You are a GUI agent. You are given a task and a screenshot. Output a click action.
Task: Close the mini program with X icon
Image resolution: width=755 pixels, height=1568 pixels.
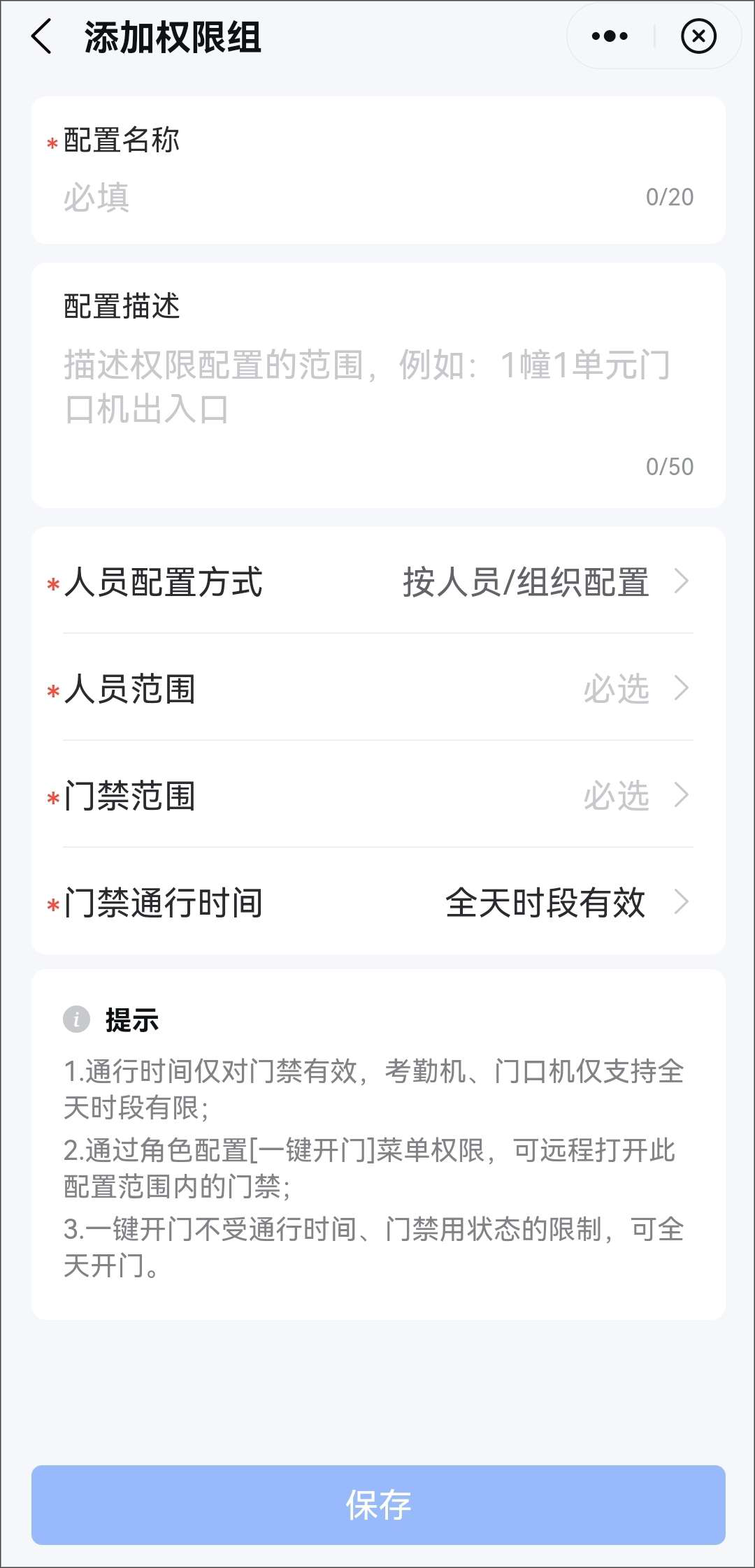tap(698, 36)
